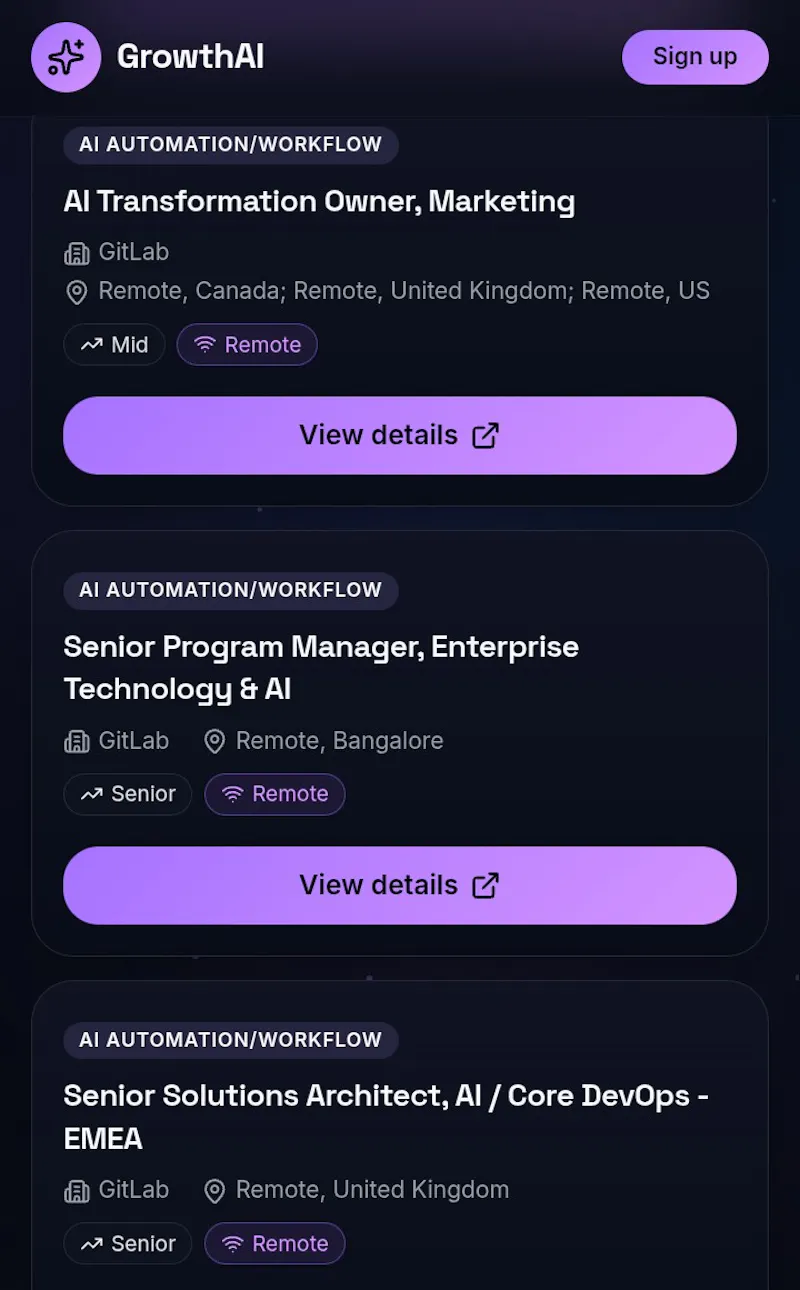
Task: View details for Senior Program Manager job
Action: [400, 885]
